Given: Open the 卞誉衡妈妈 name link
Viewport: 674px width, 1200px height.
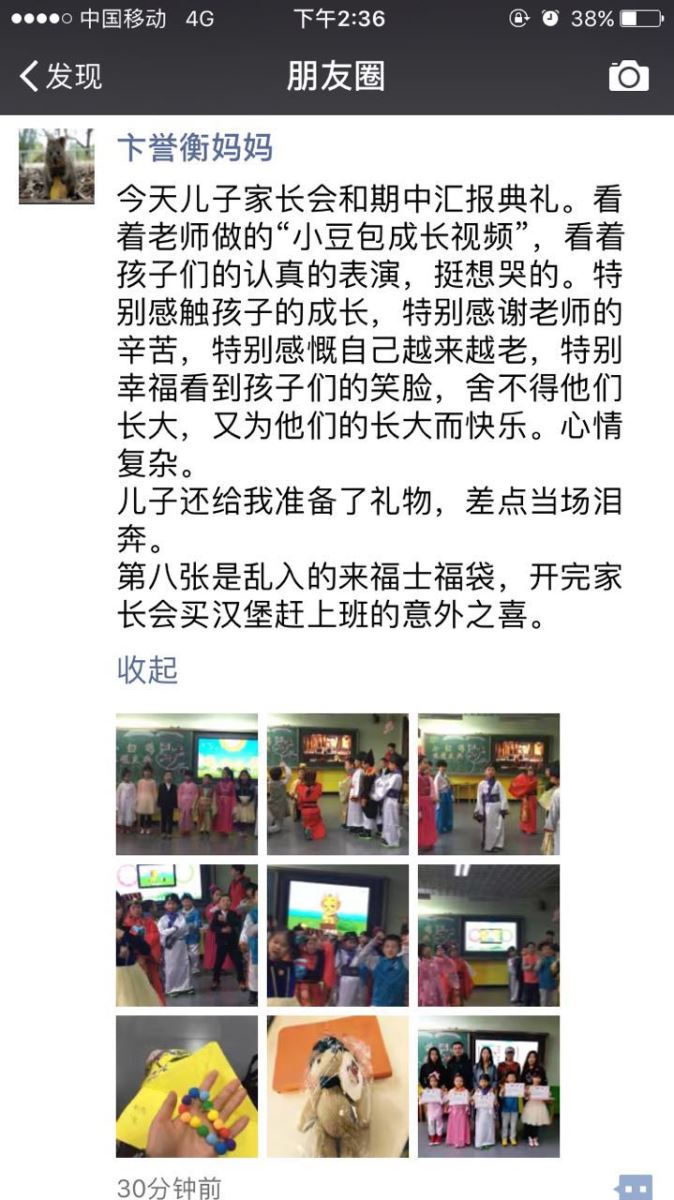Looking at the screenshot, I should click(x=195, y=148).
